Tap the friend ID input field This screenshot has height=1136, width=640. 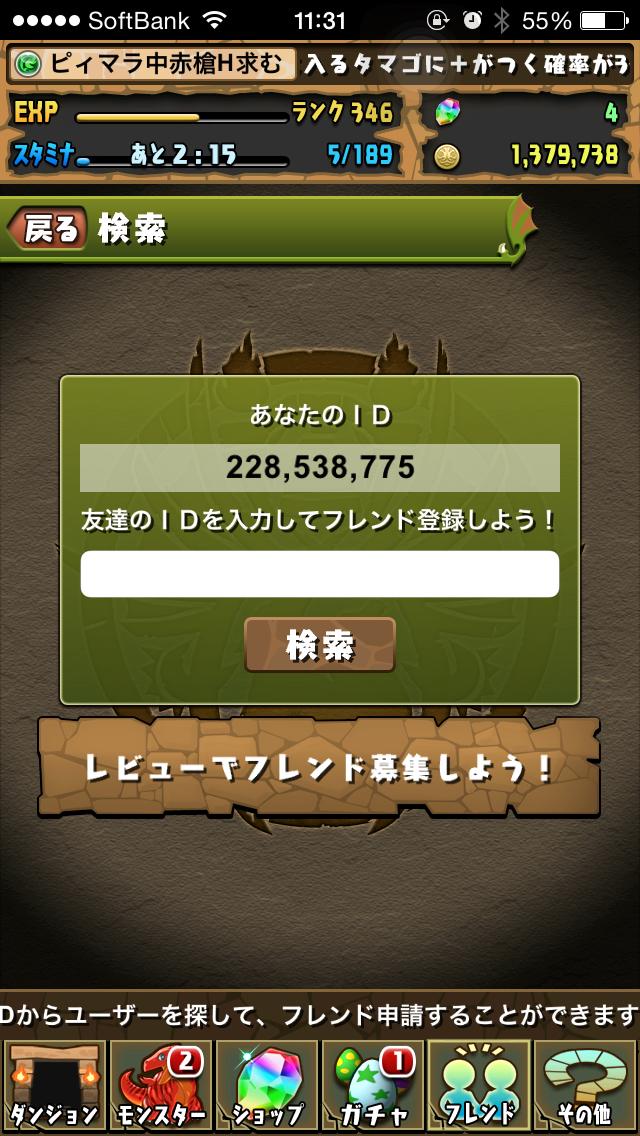(x=319, y=574)
